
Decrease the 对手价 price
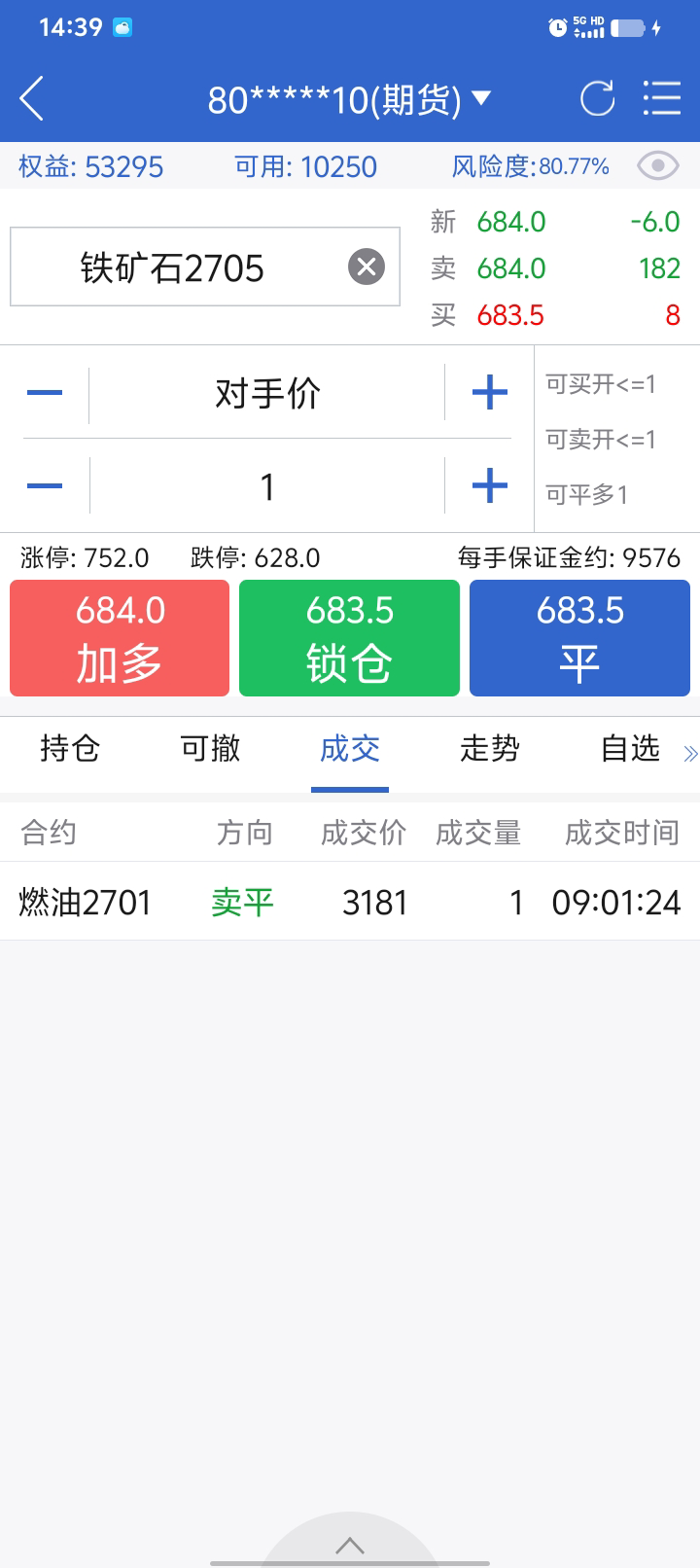[45, 393]
